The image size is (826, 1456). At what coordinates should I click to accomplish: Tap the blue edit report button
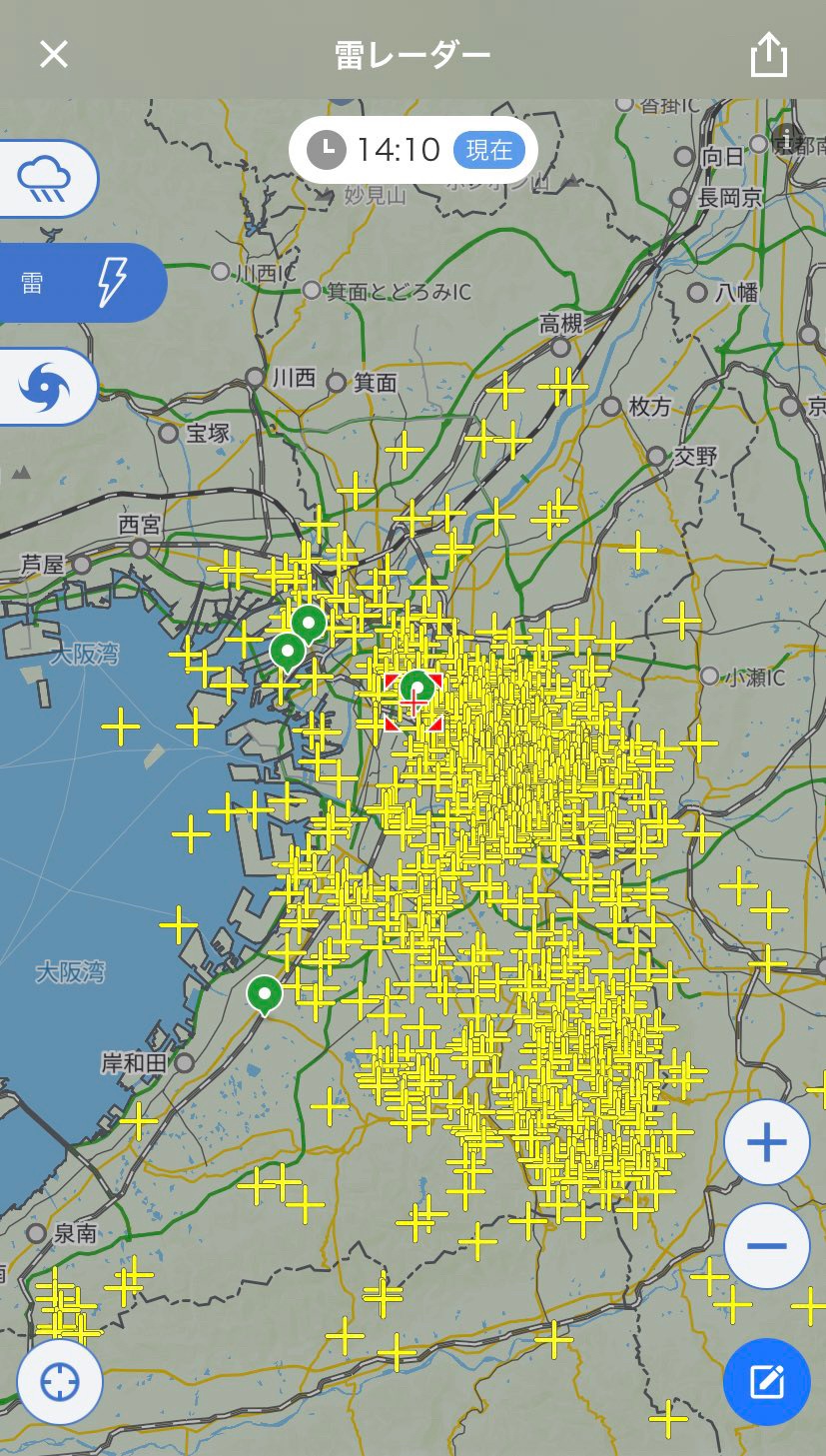coord(766,1382)
